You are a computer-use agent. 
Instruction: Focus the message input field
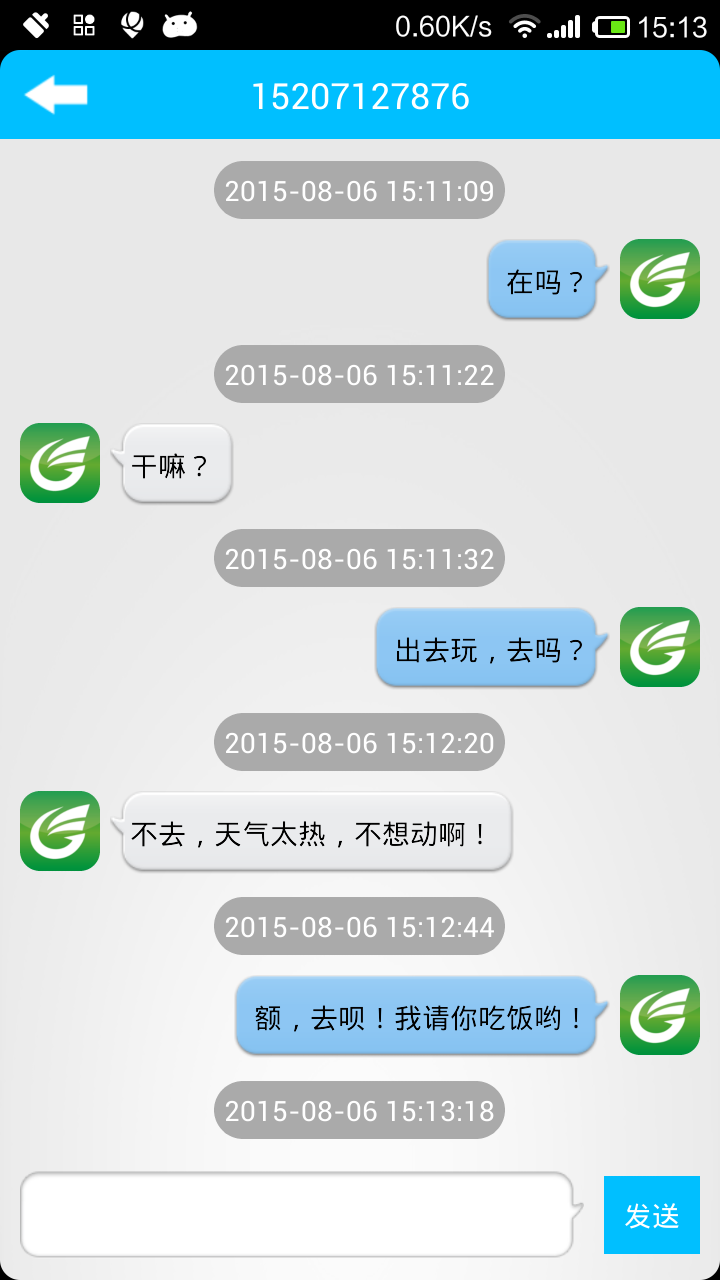point(296,1214)
